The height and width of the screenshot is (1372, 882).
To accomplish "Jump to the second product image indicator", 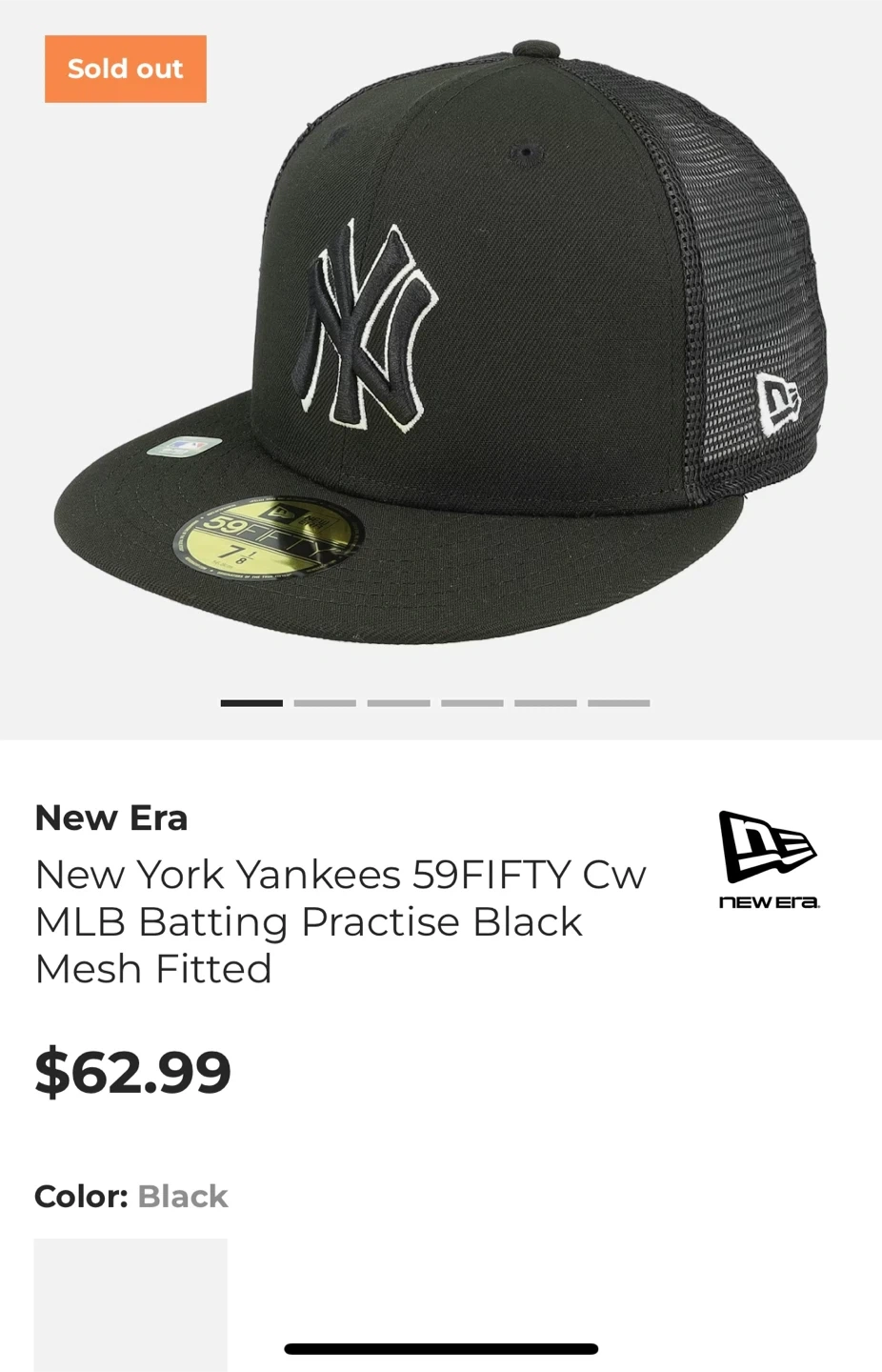I will [x=325, y=703].
